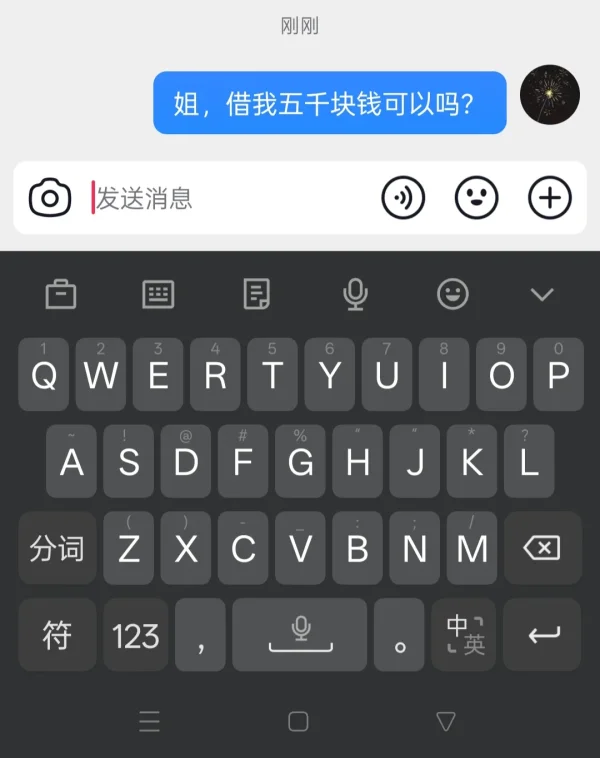Start voice typing from keyboard toolbar
The image size is (600, 758).
(355, 294)
